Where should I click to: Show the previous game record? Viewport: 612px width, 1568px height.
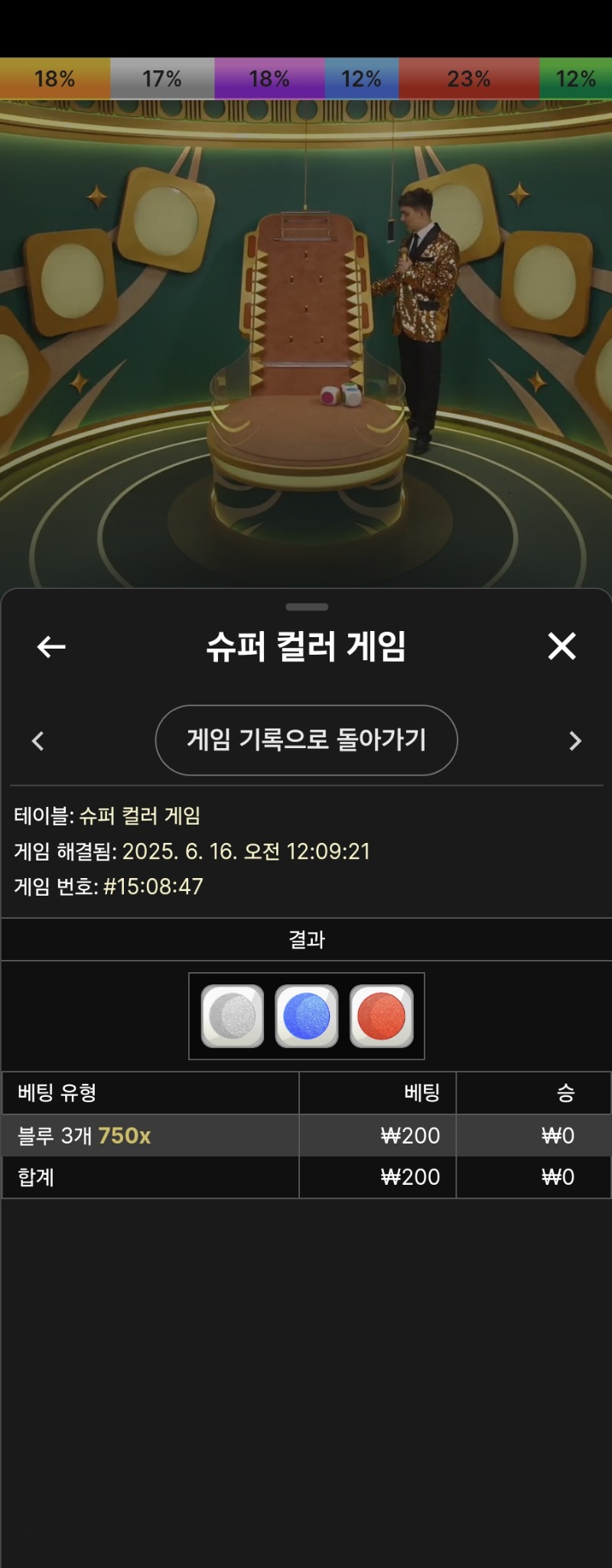38,740
